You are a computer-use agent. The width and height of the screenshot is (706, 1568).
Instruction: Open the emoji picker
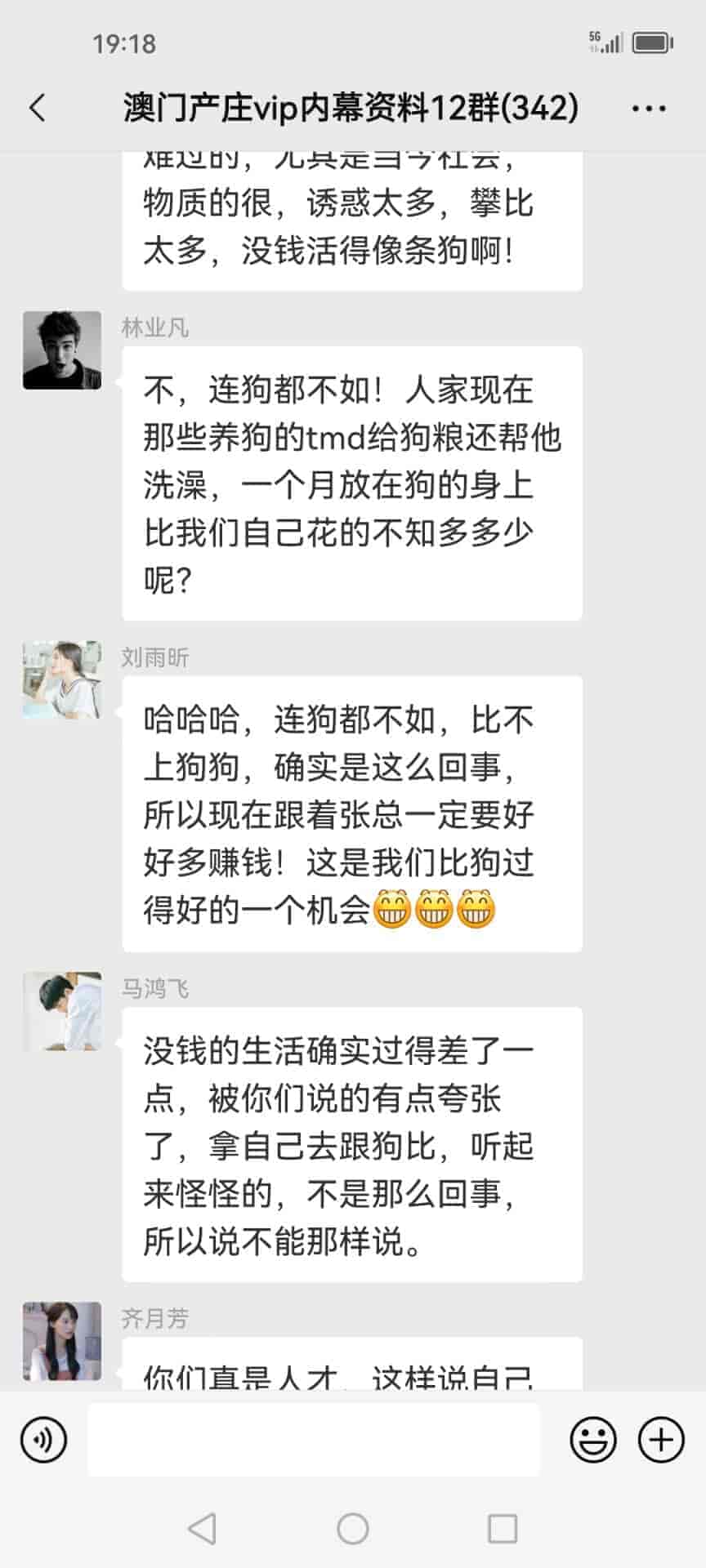(593, 1440)
